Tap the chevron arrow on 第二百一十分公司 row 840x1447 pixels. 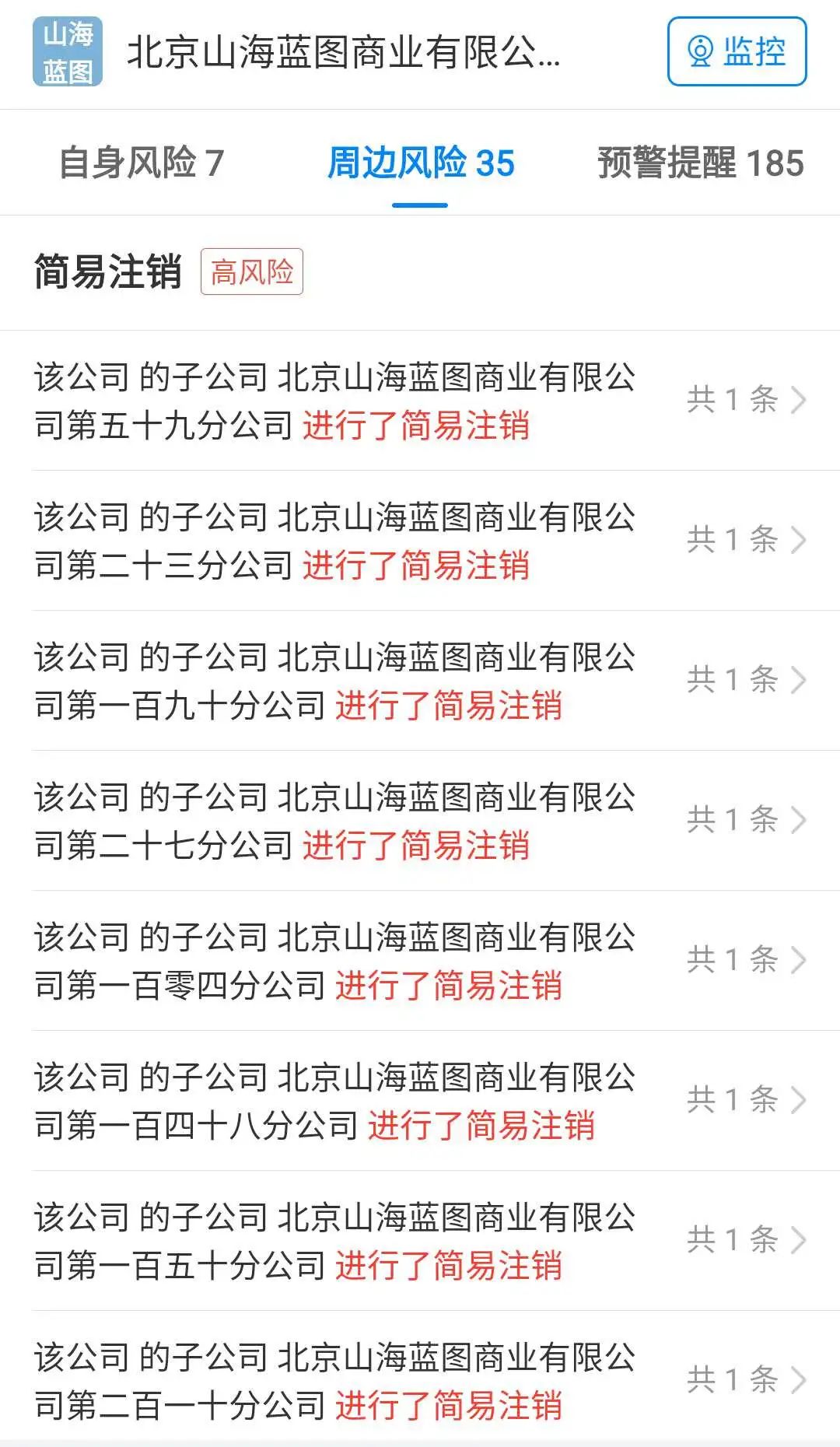pyautogui.click(x=800, y=1380)
